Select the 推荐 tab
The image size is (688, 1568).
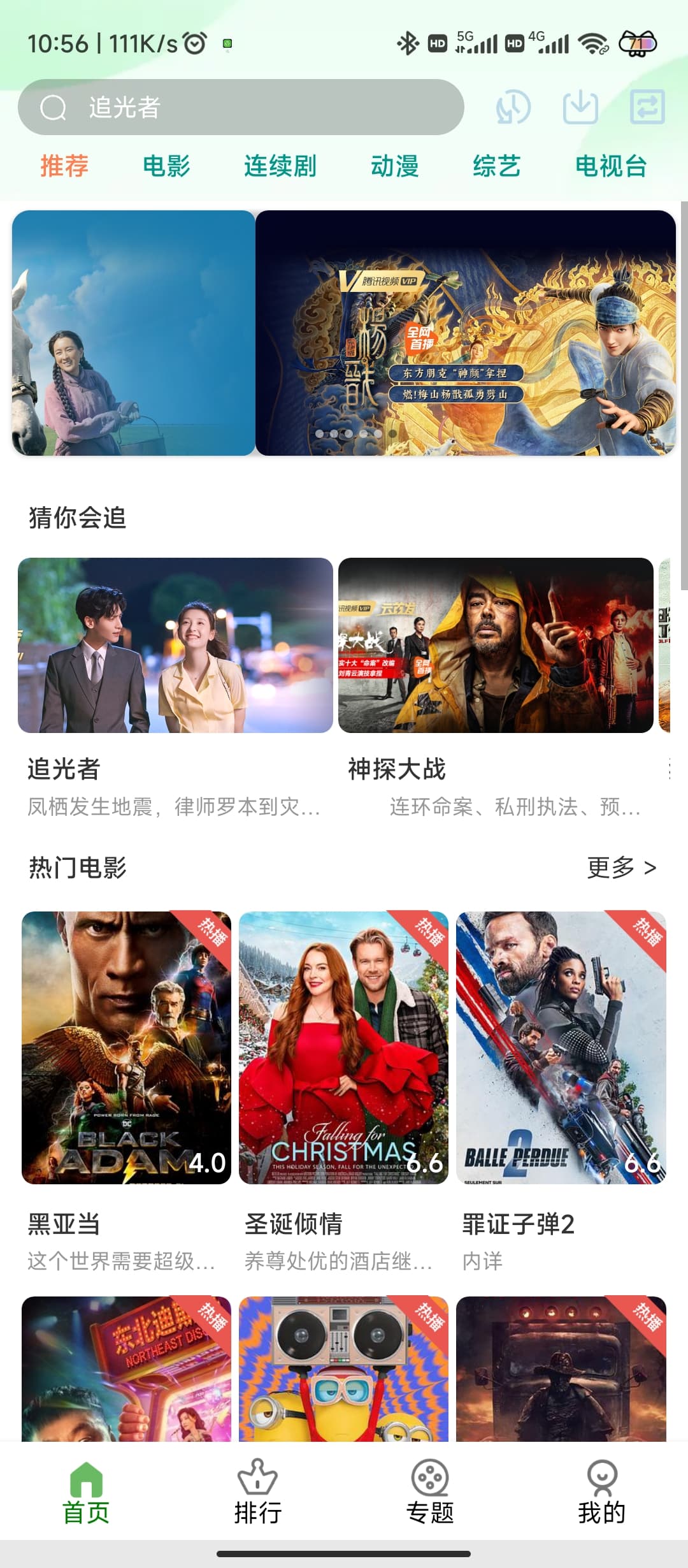point(64,166)
